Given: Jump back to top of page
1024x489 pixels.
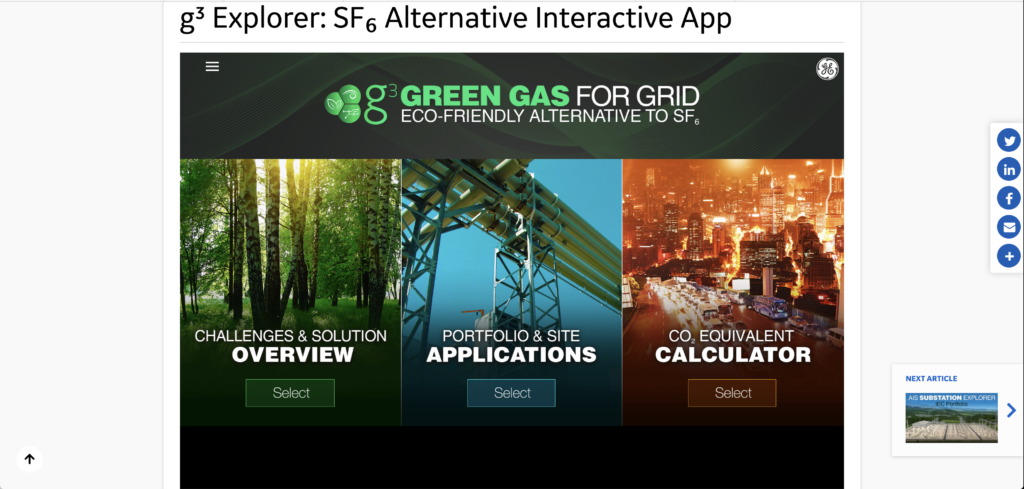Looking at the screenshot, I should point(29,459).
